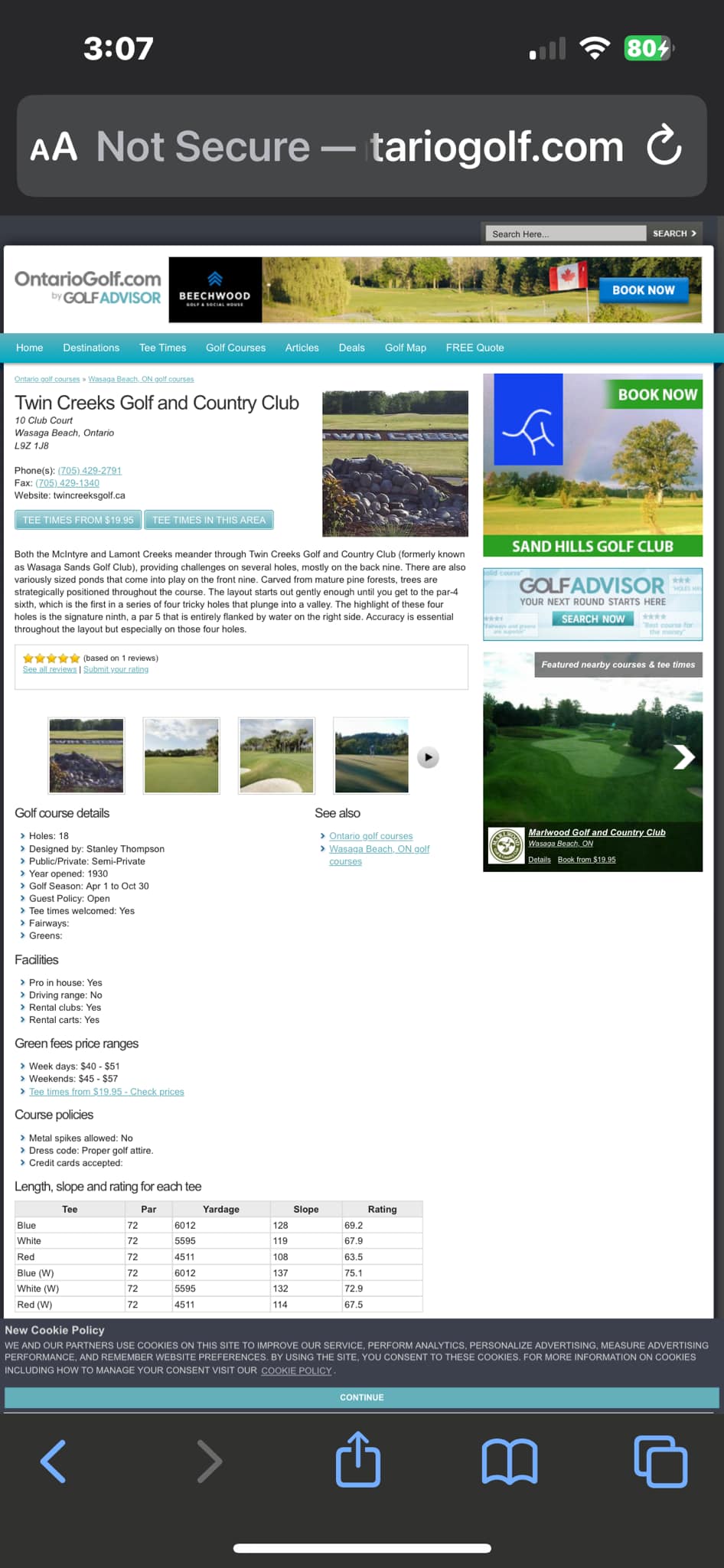Screen dimensions: 724x1568
Task: Go to Golf Courses section
Action: 236,348
